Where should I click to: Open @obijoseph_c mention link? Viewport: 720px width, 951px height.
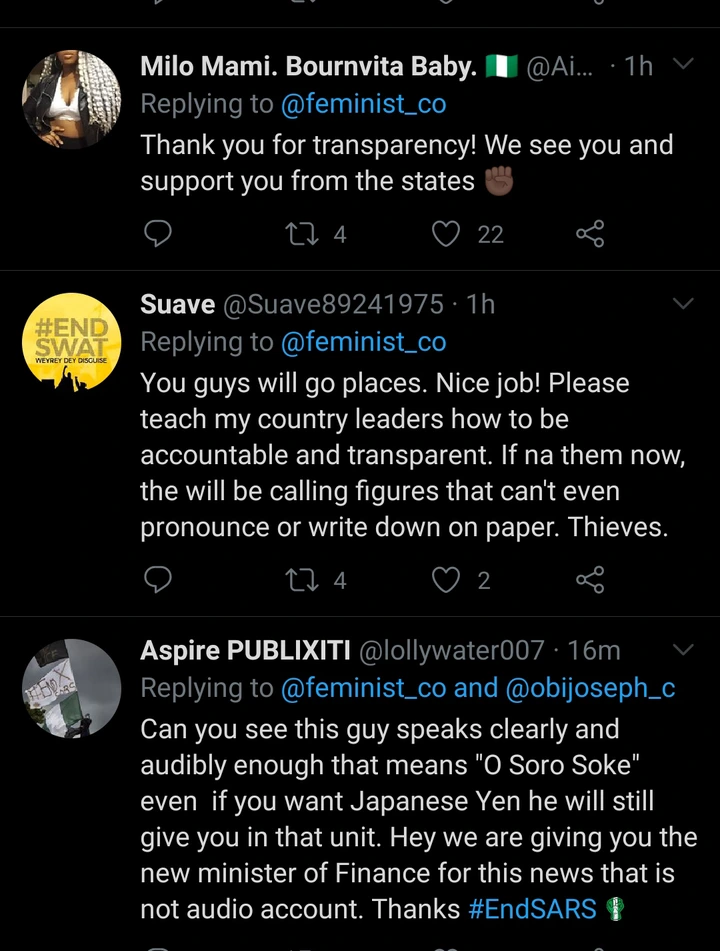click(x=590, y=688)
